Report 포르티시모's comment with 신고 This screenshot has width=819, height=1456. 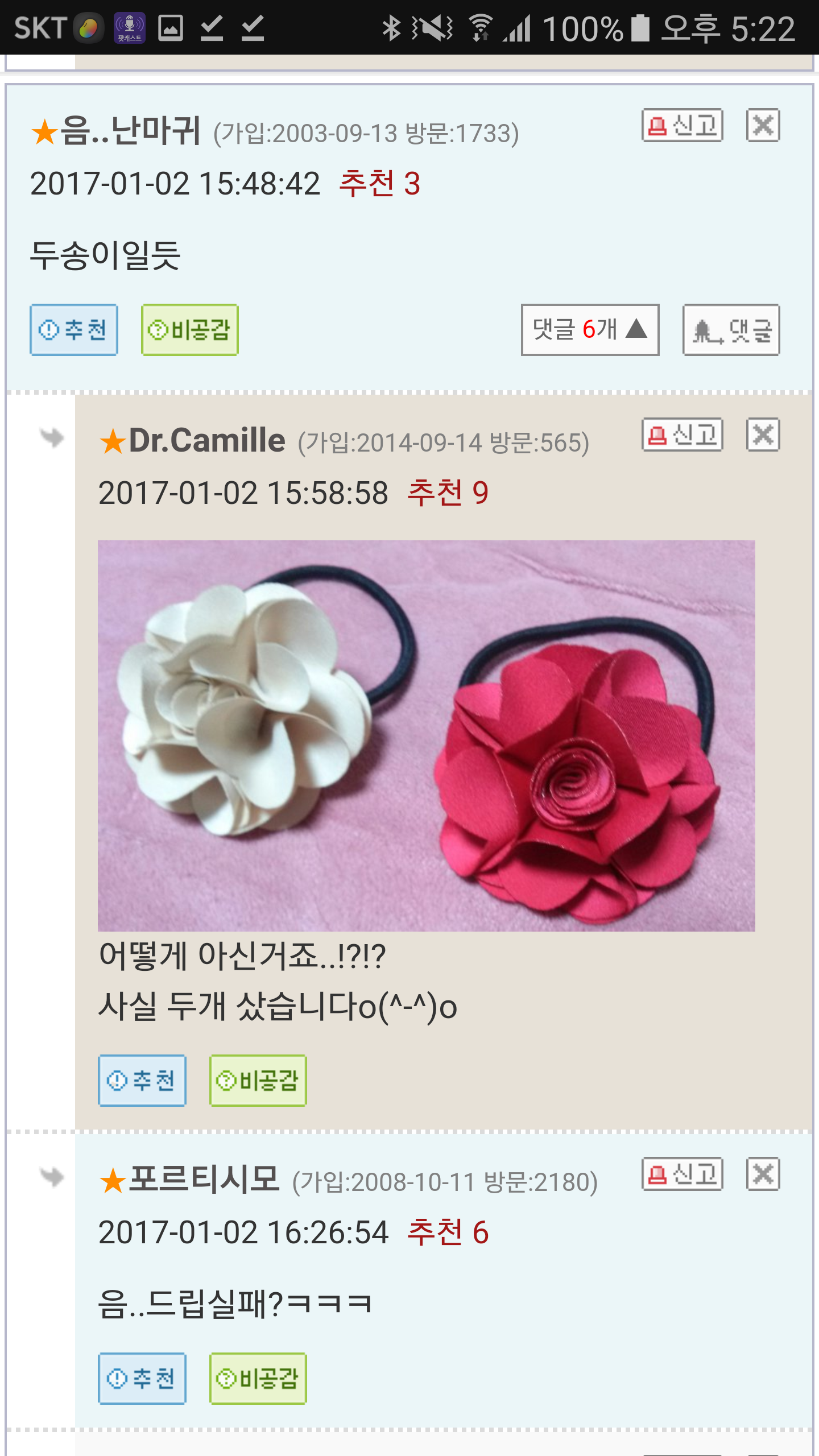[682, 1174]
